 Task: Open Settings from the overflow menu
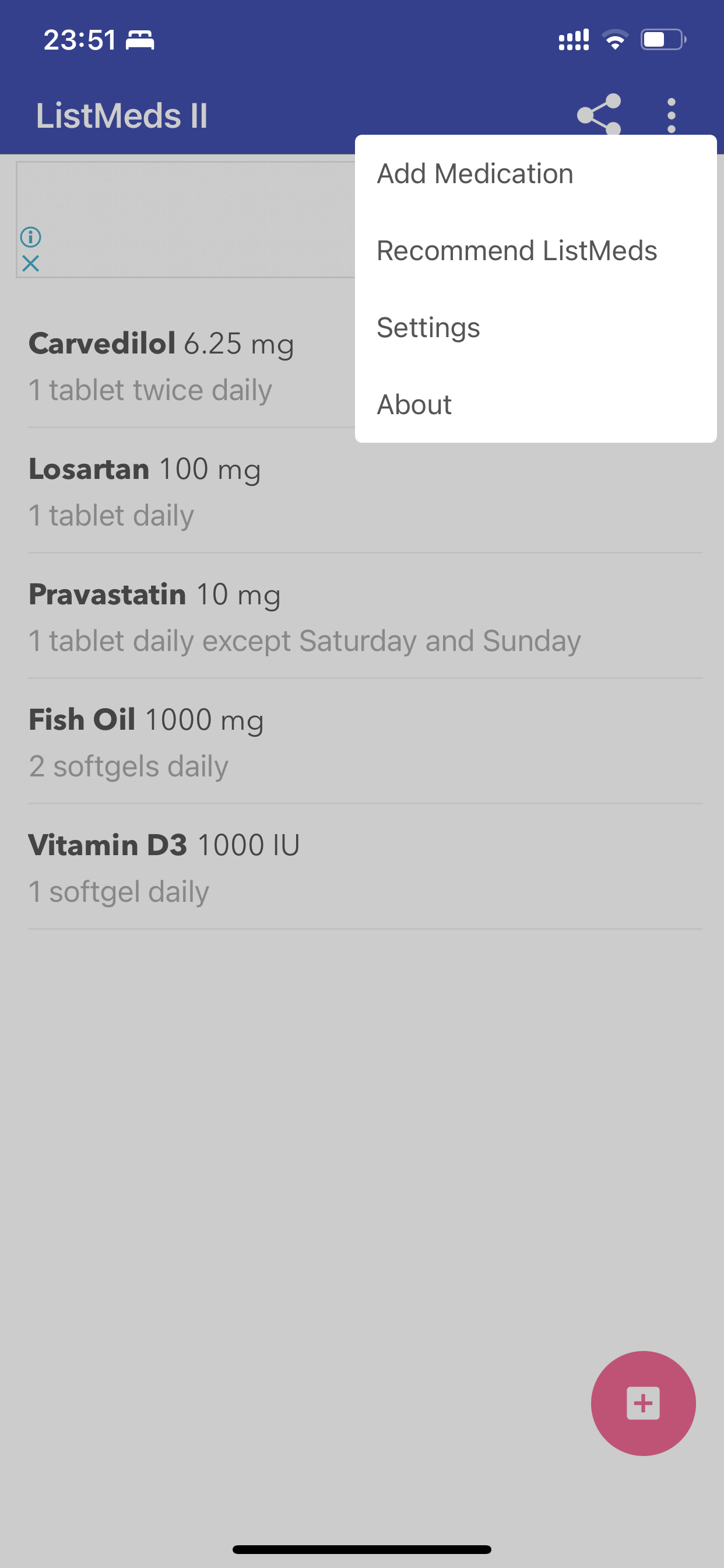[x=535, y=327]
